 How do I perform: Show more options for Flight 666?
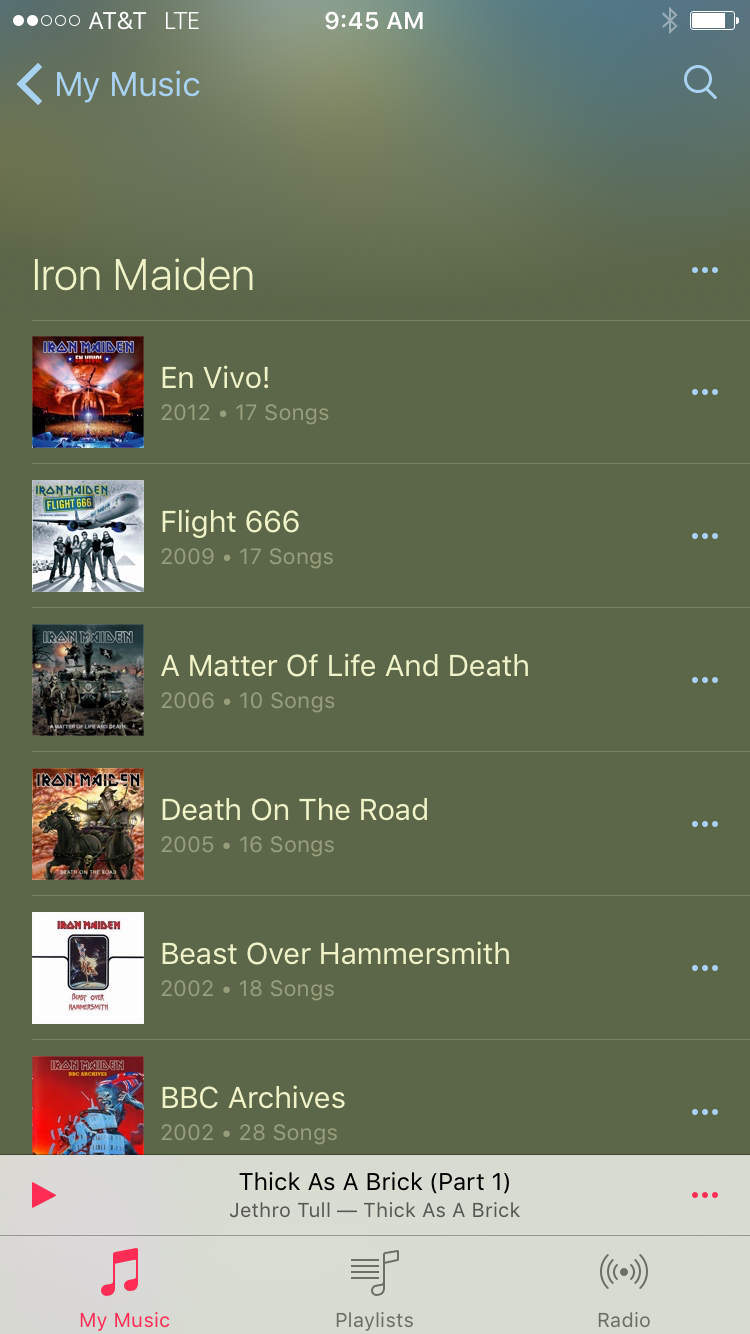click(704, 536)
